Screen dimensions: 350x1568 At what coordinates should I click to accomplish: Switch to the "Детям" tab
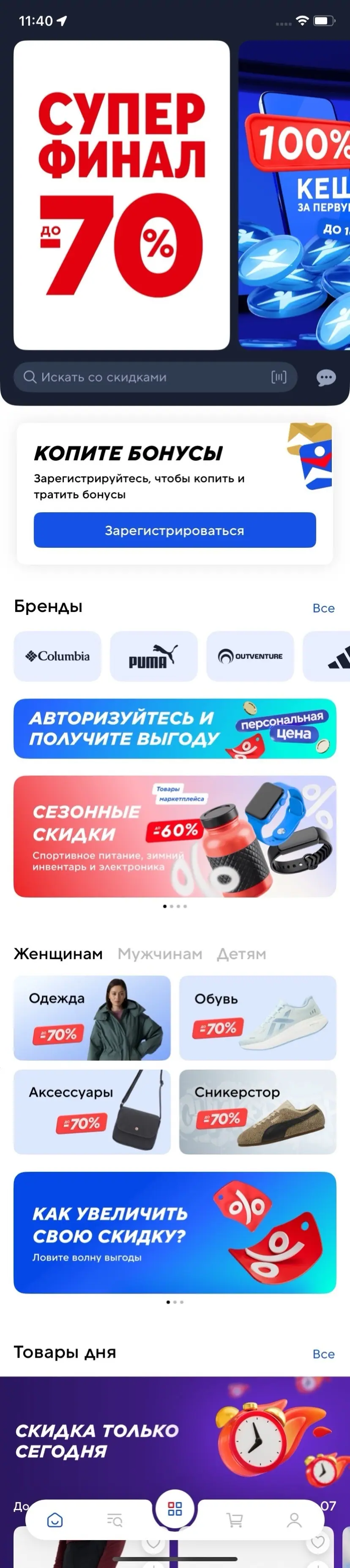[x=241, y=954]
